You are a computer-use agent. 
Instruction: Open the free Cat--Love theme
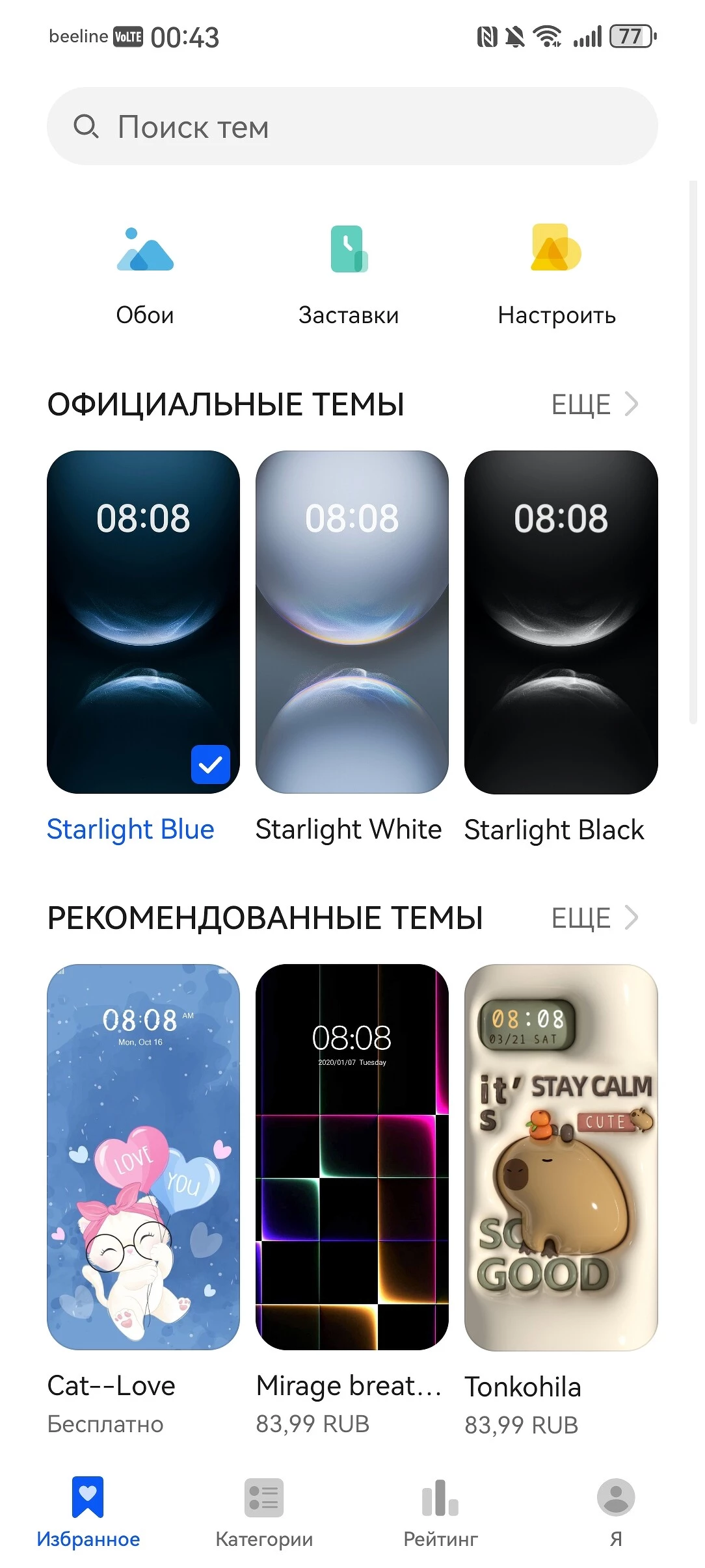143,1157
